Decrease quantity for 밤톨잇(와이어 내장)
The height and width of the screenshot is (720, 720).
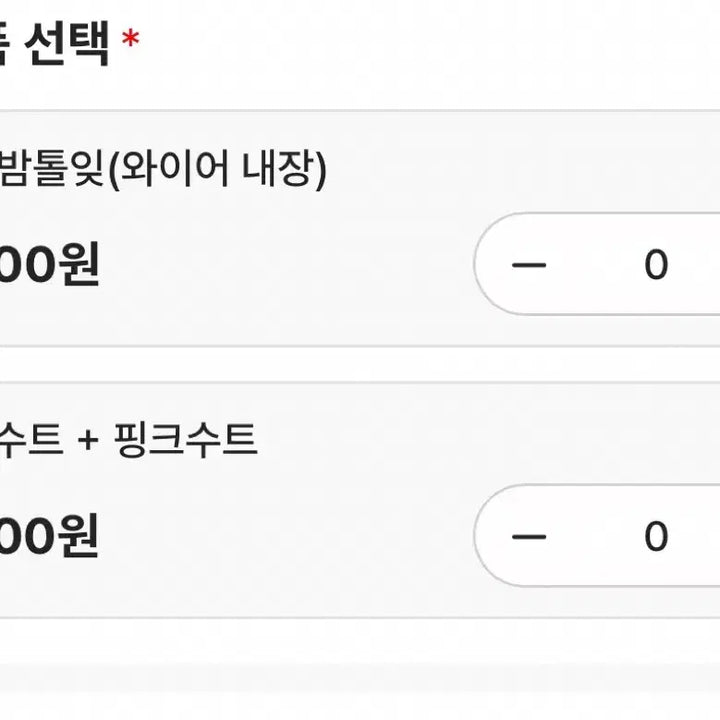tap(529, 265)
